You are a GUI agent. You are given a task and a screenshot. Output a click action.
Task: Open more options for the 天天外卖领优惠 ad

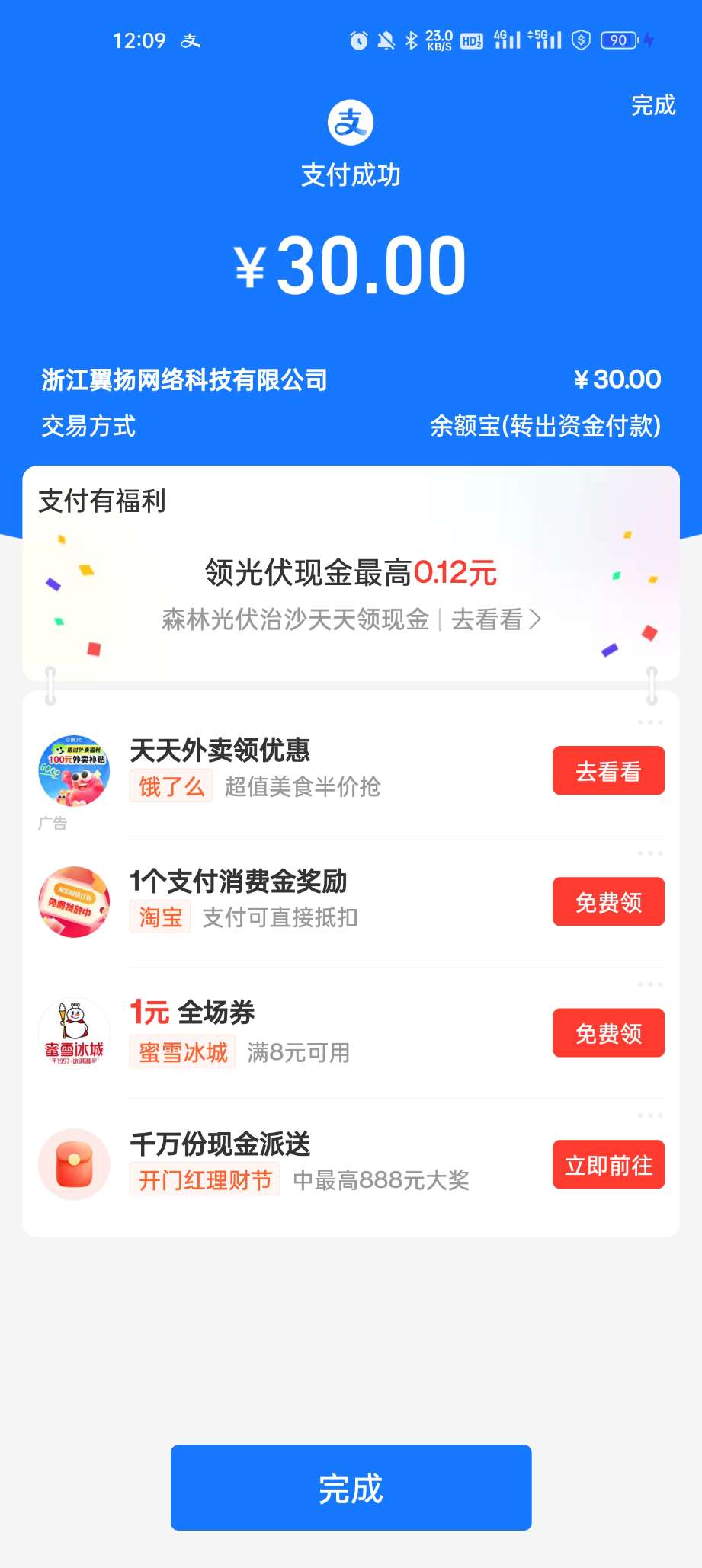click(x=650, y=722)
